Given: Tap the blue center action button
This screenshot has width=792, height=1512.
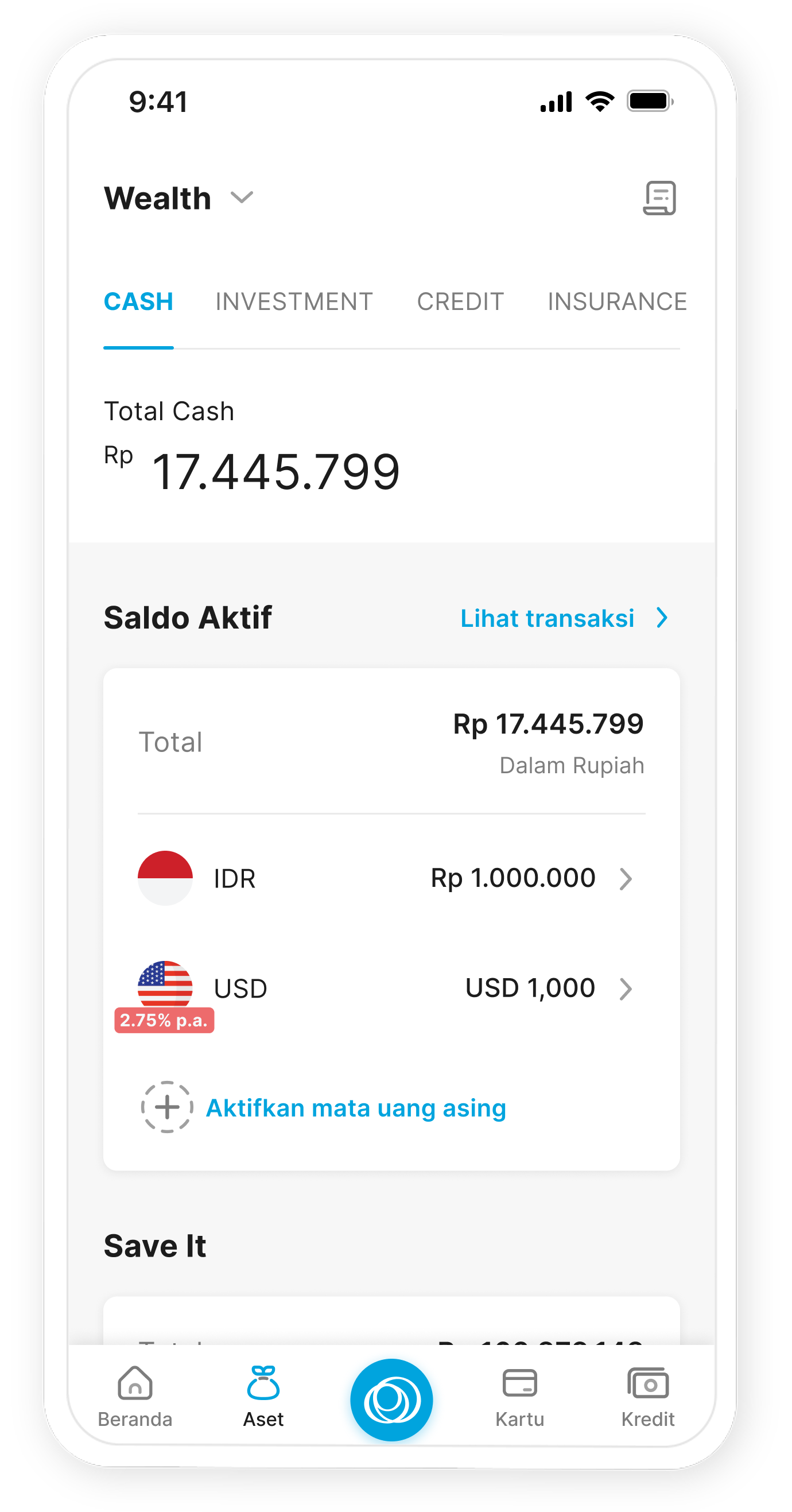Looking at the screenshot, I should 391,1400.
